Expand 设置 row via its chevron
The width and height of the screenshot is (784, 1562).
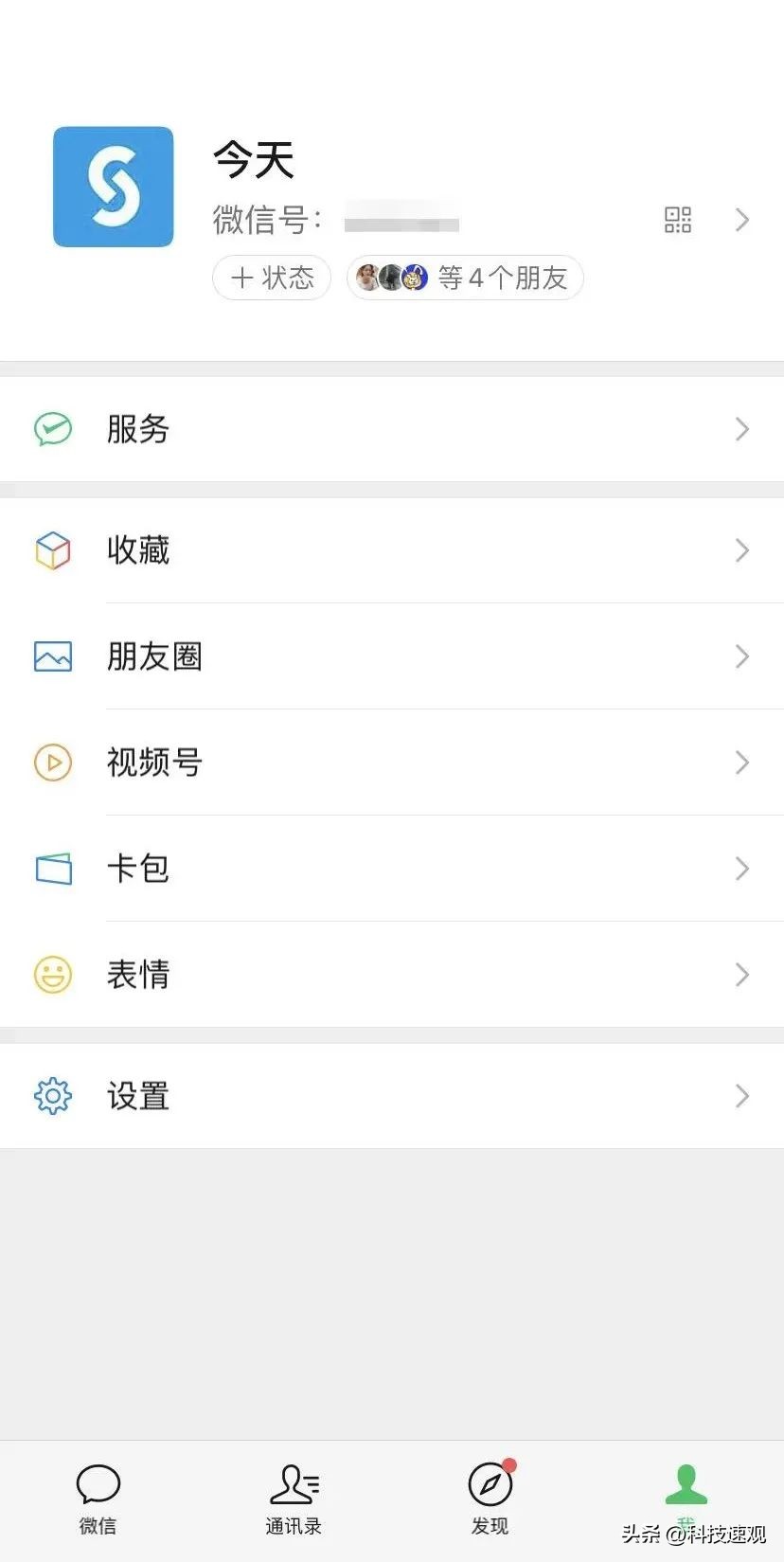(x=742, y=1096)
